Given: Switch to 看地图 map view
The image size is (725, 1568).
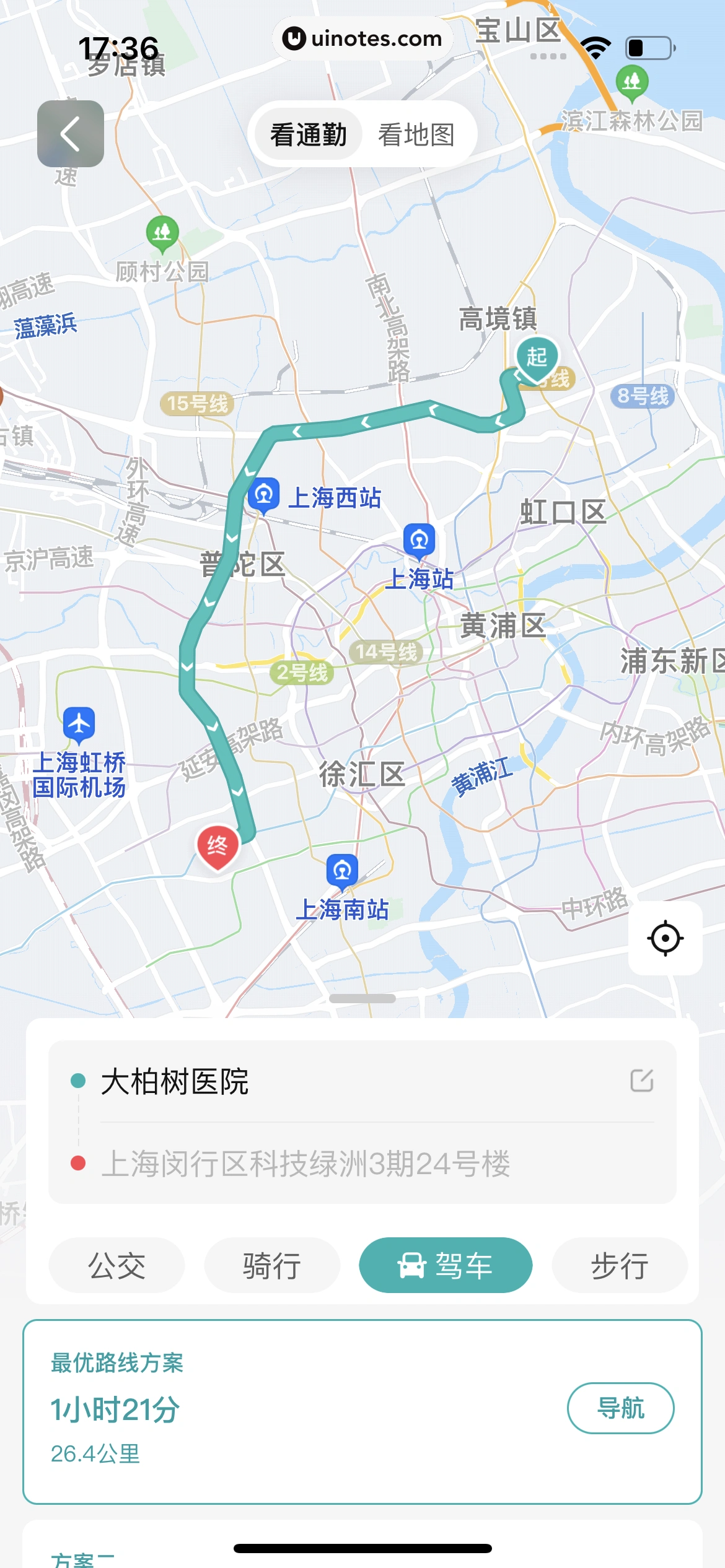Looking at the screenshot, I should (418, 133).
